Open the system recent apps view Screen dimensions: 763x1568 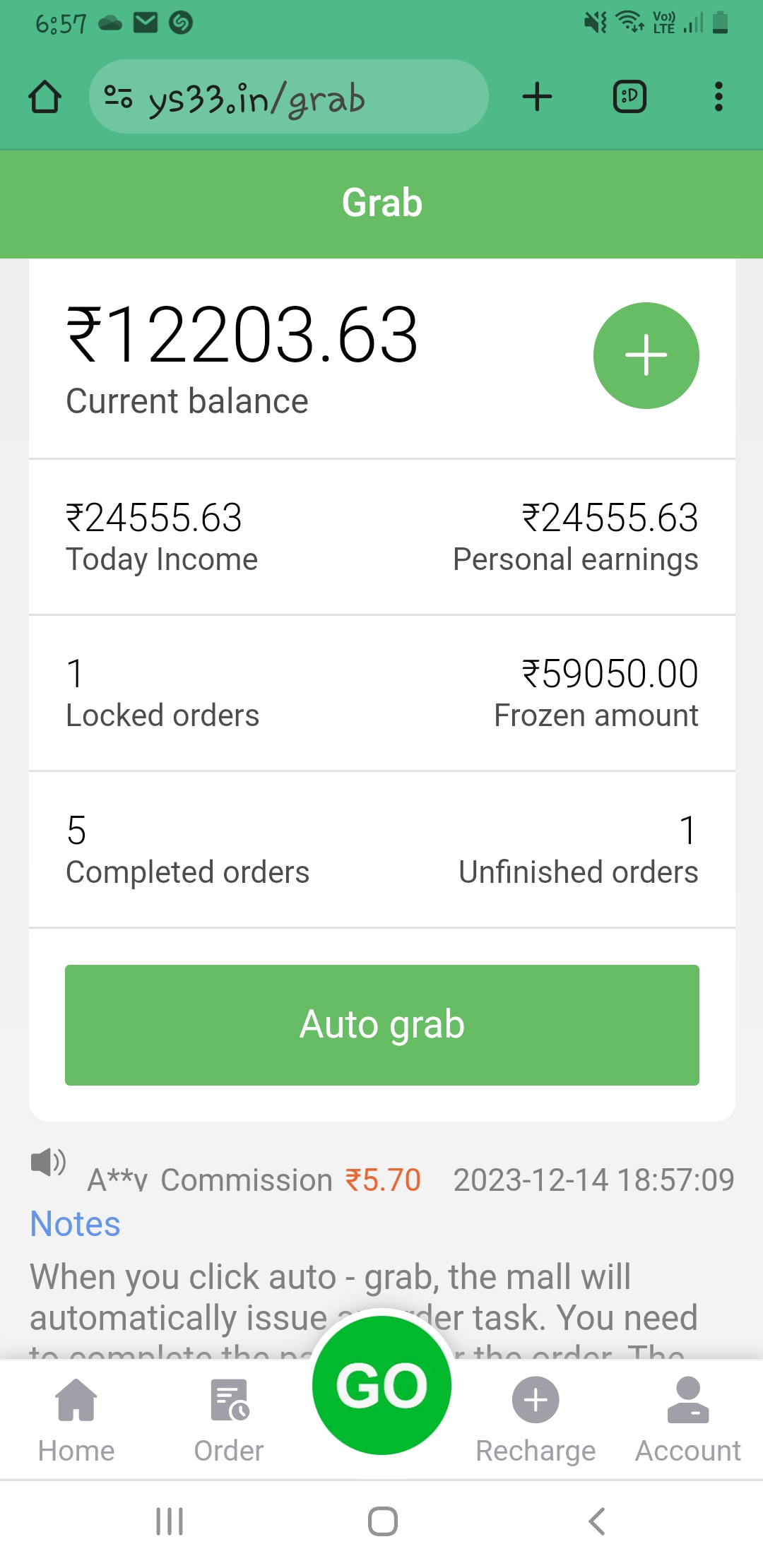170,1521
